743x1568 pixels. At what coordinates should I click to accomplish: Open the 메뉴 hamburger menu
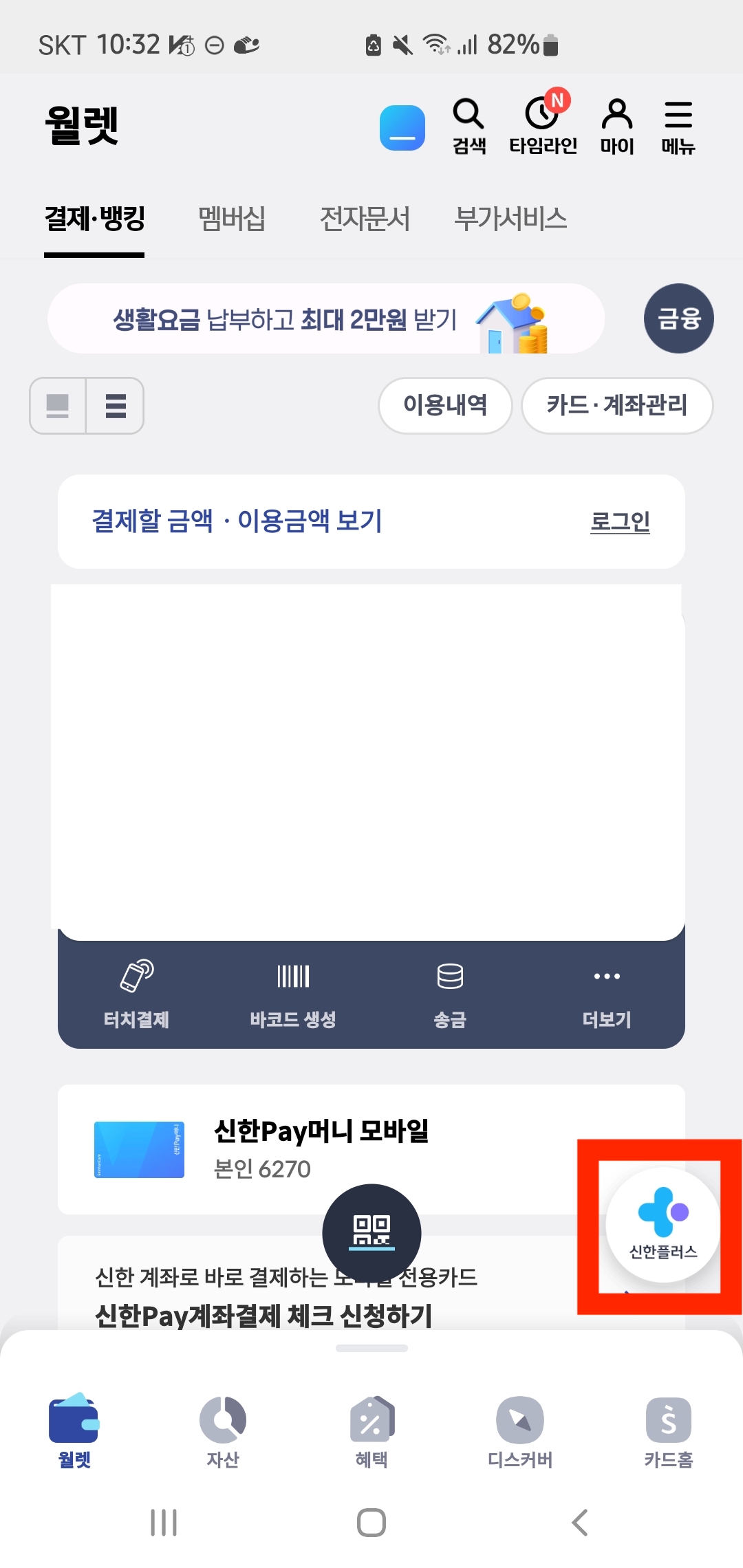[x=677, y=126]
